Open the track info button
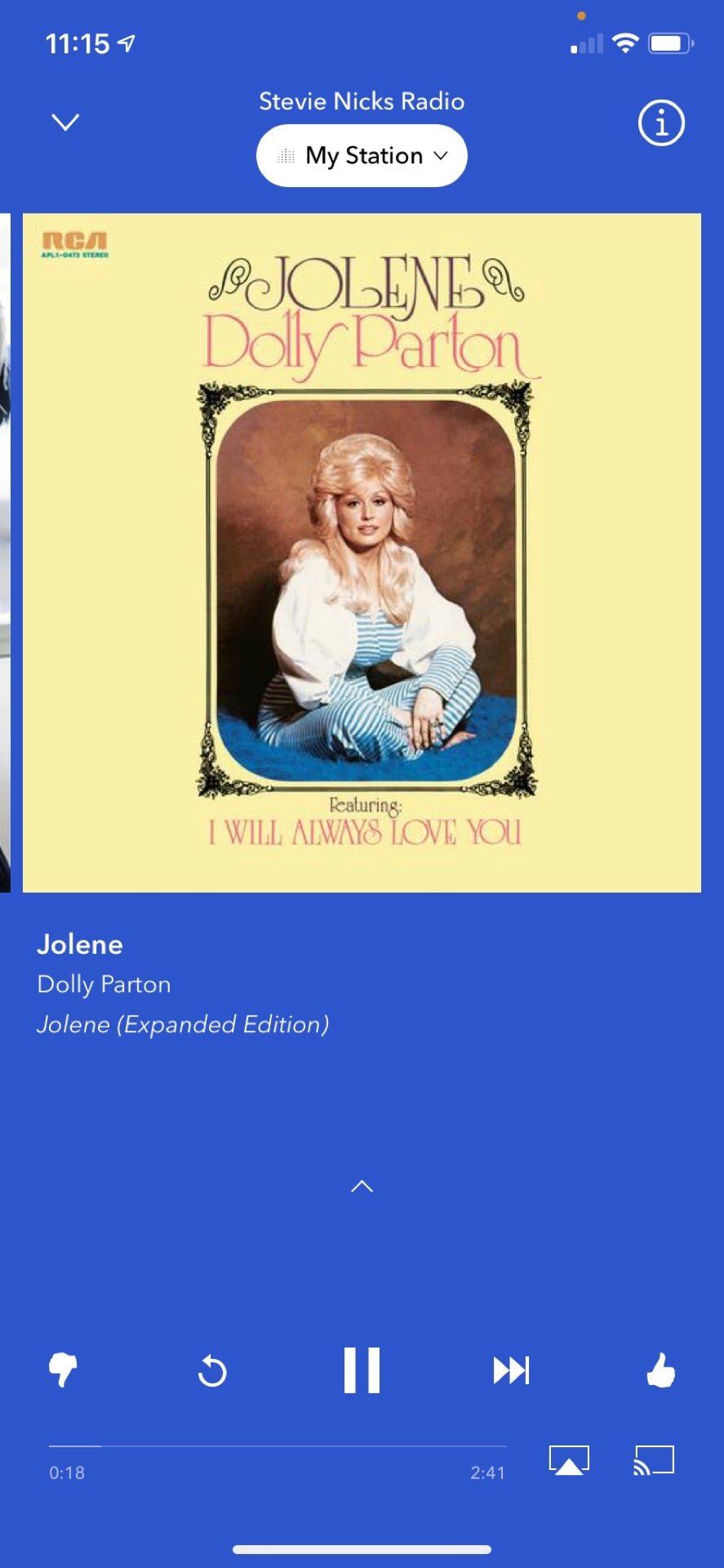724x1568 pixels. (660, 123)
